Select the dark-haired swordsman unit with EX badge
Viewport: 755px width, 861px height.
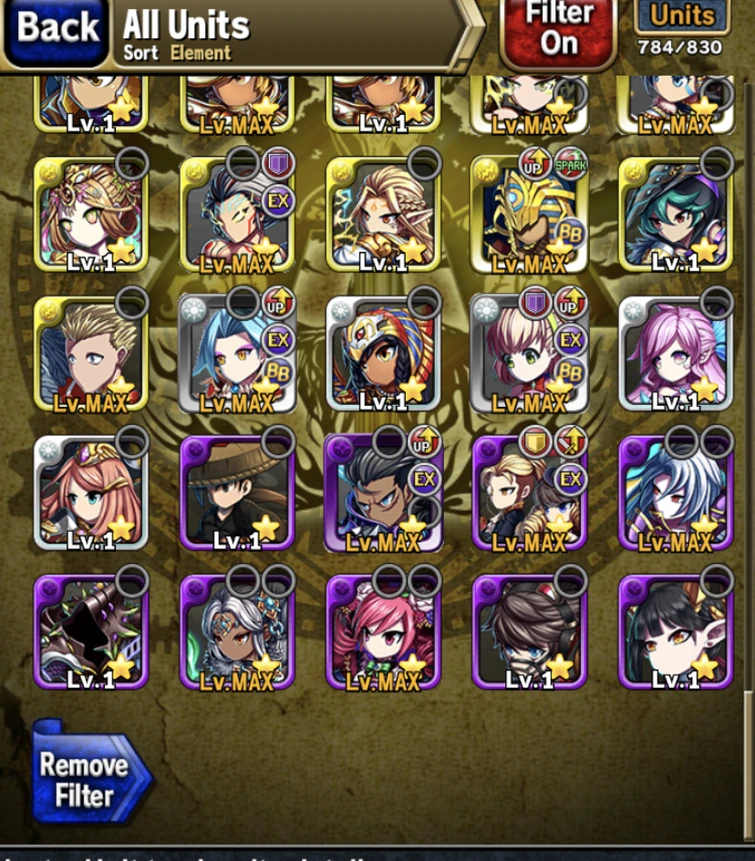[x=237, y=214]
